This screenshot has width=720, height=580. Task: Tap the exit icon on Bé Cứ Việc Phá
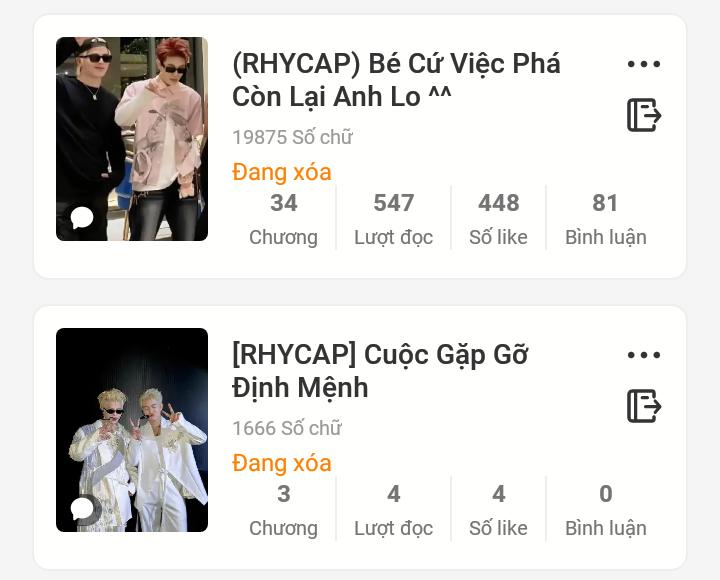click(x=644, y=115)
